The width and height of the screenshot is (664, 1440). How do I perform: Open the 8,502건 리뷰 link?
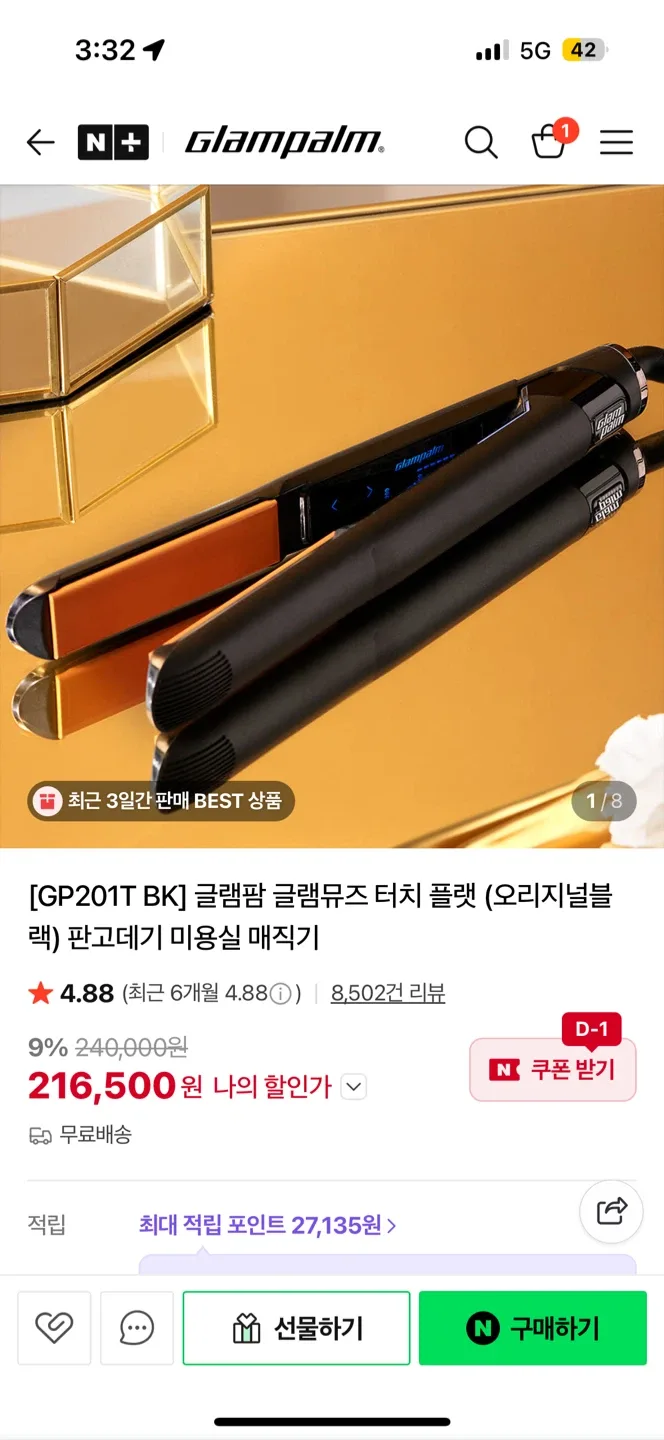tap(388, 993)
